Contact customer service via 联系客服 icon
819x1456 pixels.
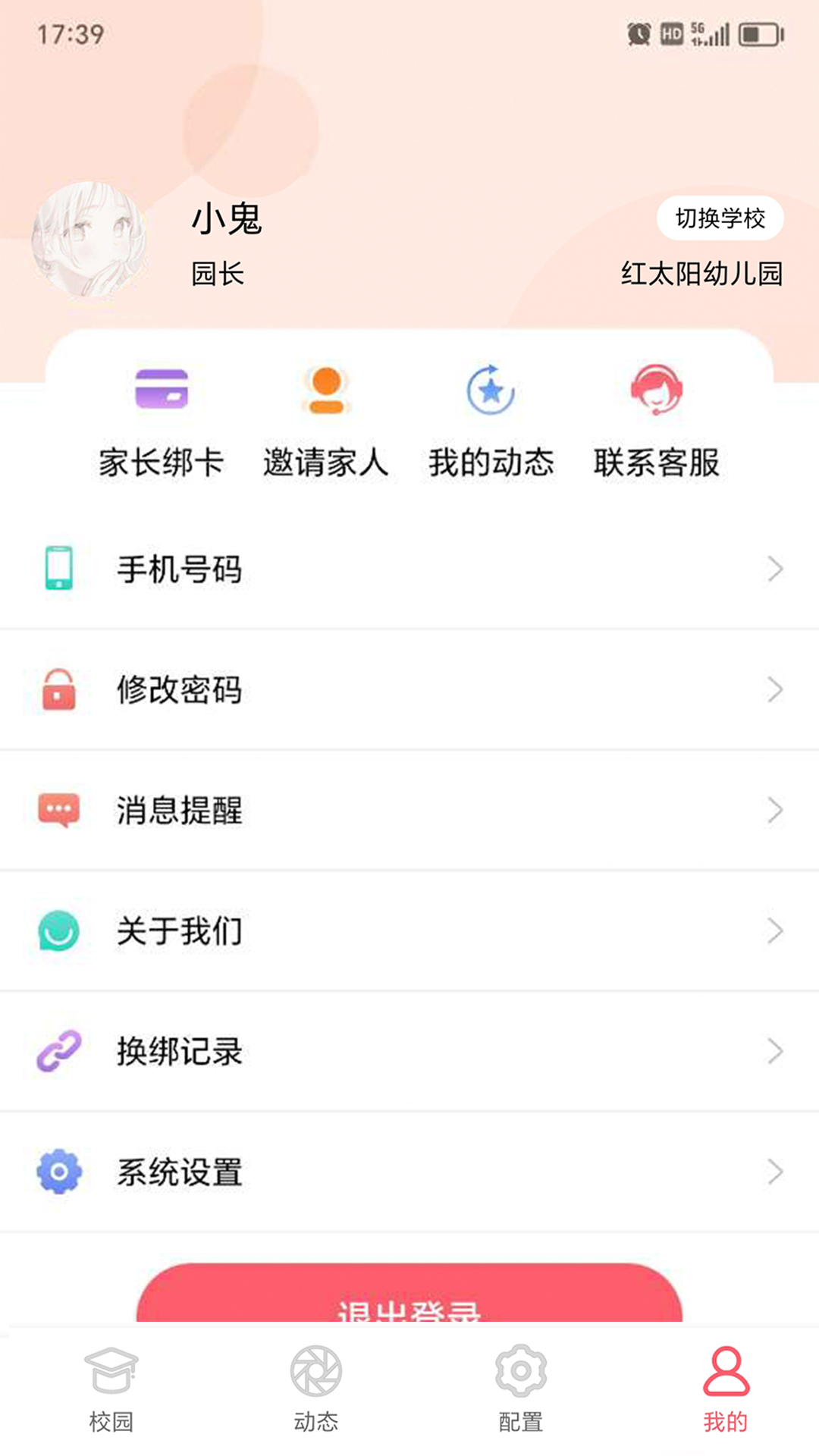tap(657, 389)
